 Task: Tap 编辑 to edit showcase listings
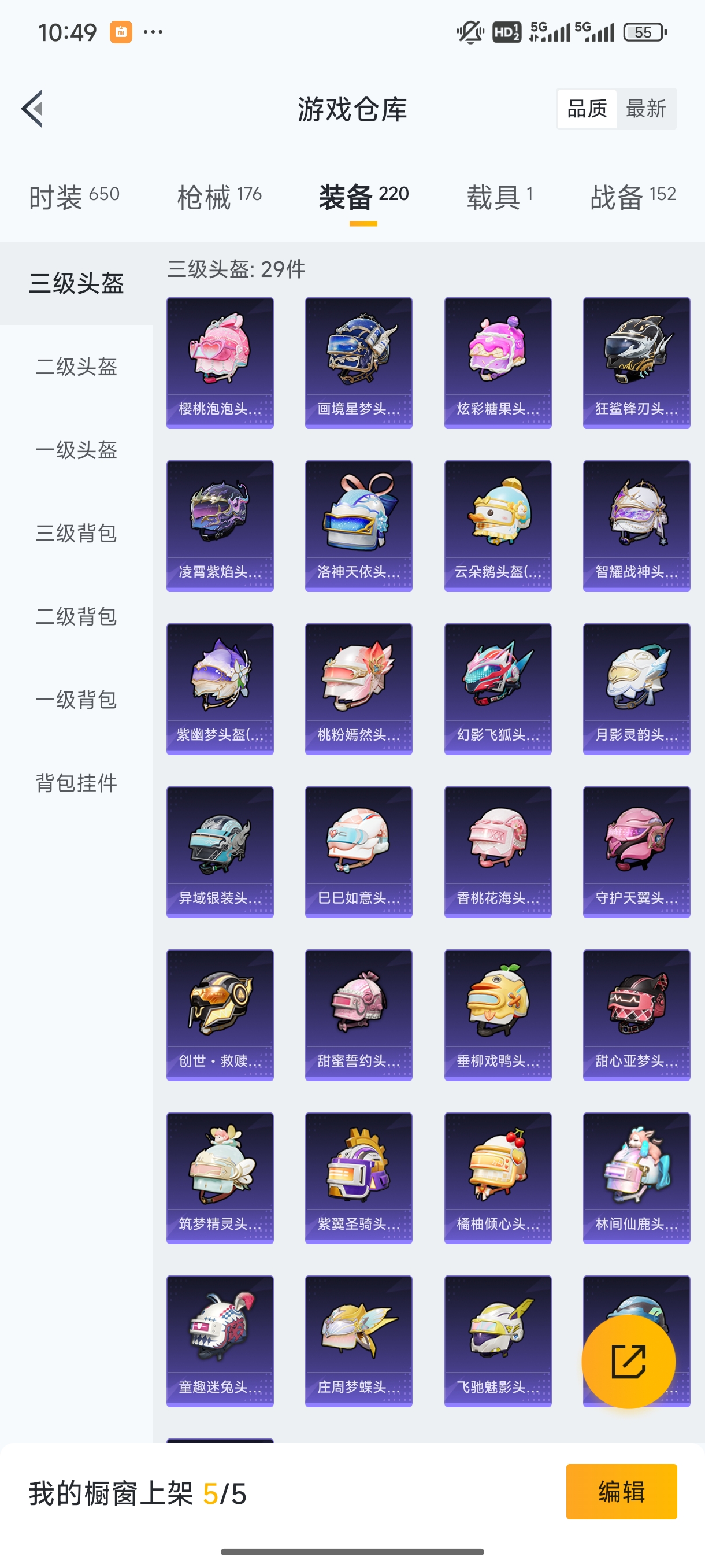(621, 1492)
